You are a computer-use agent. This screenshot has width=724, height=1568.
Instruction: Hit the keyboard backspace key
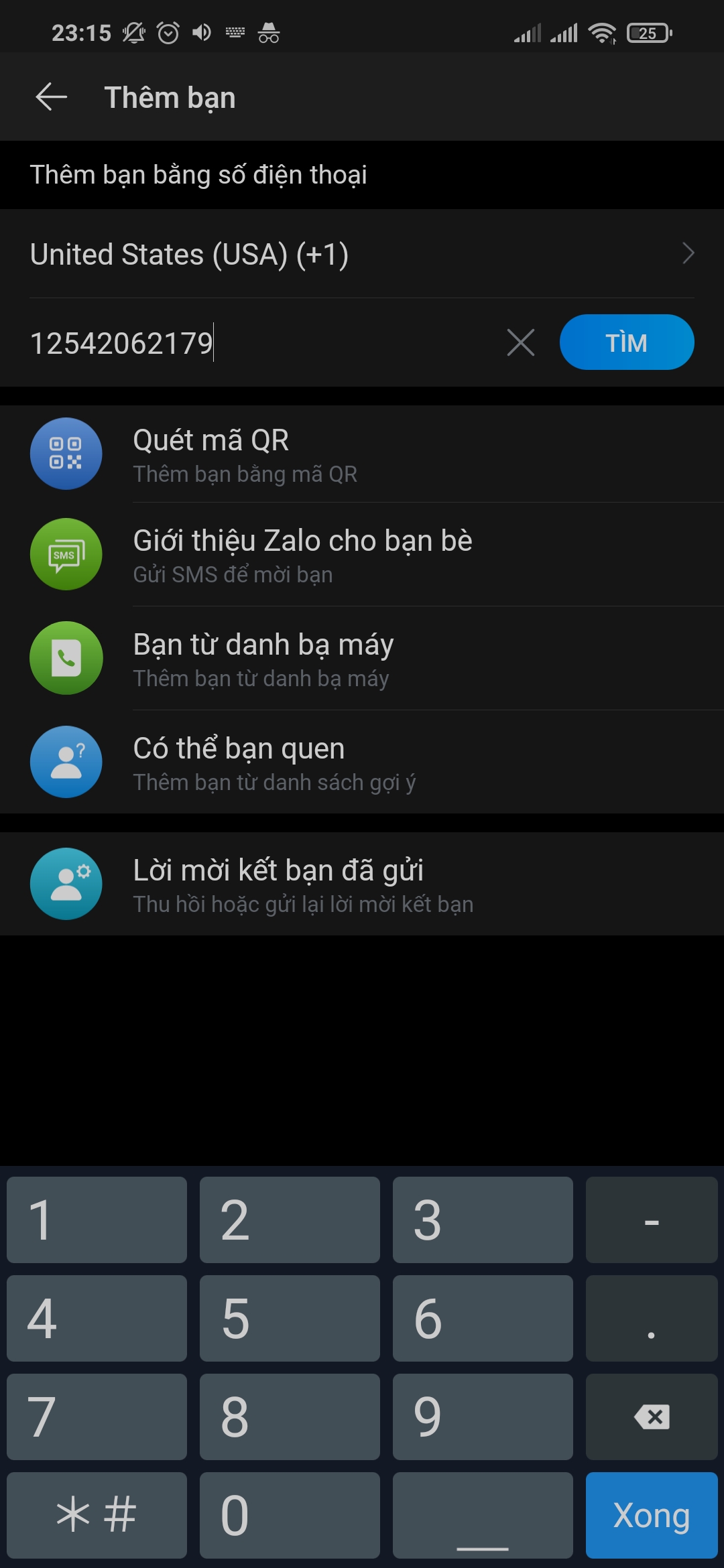click(652, 1417)
